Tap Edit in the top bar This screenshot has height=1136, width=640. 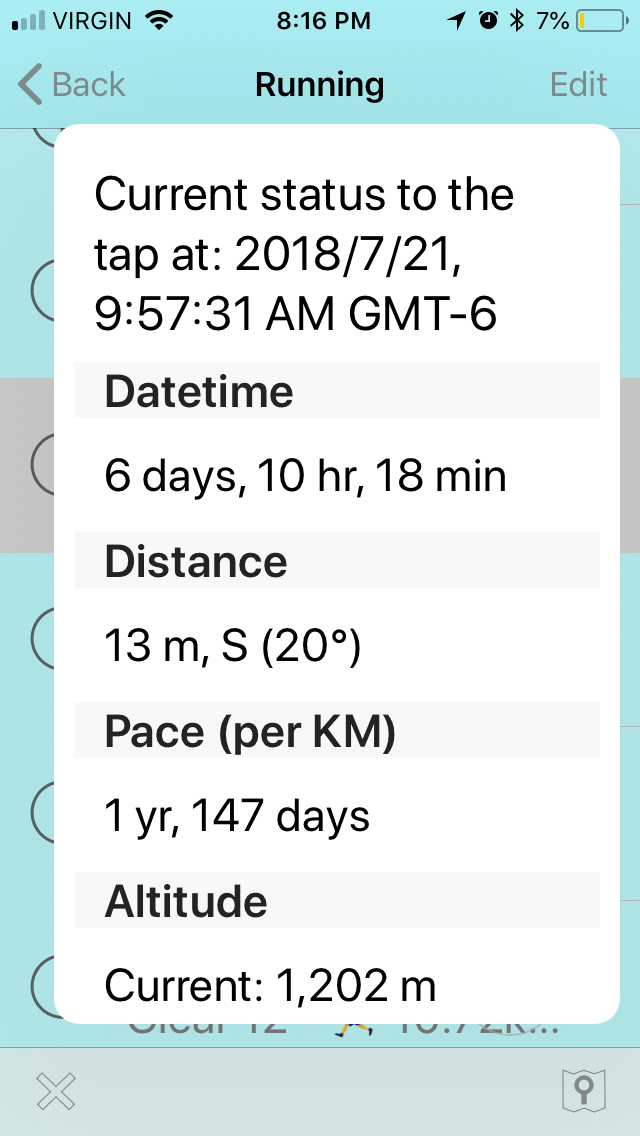tap(578, 85)
